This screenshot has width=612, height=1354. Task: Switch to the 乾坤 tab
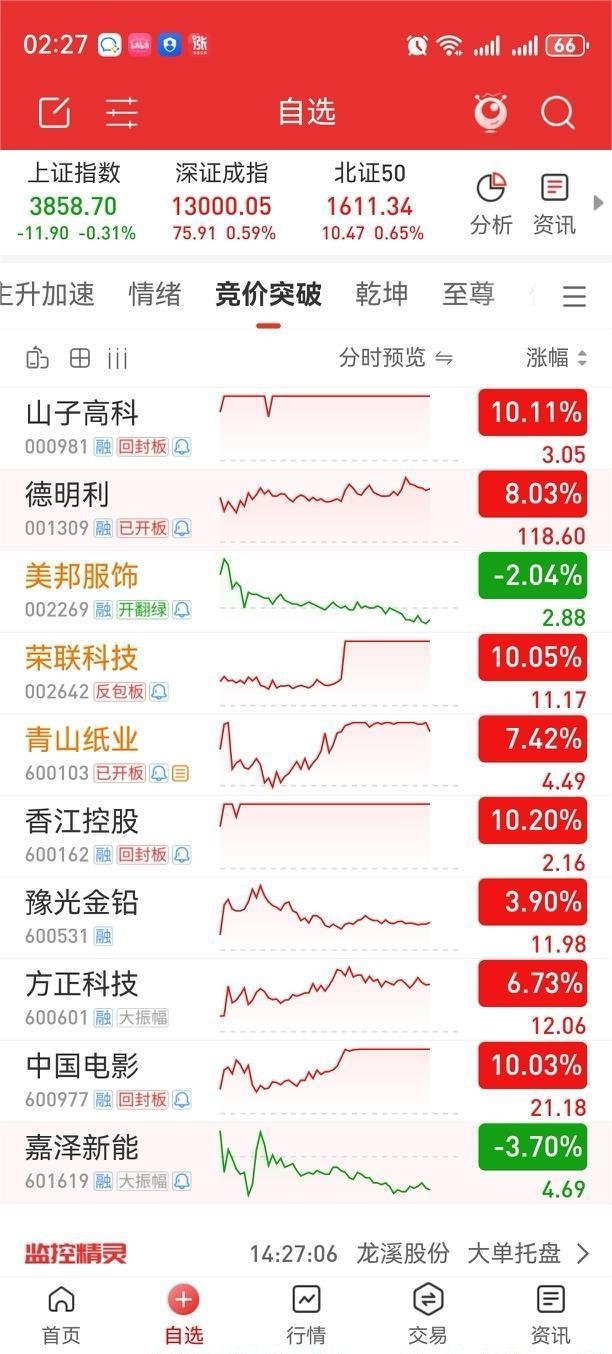point(381,294)
